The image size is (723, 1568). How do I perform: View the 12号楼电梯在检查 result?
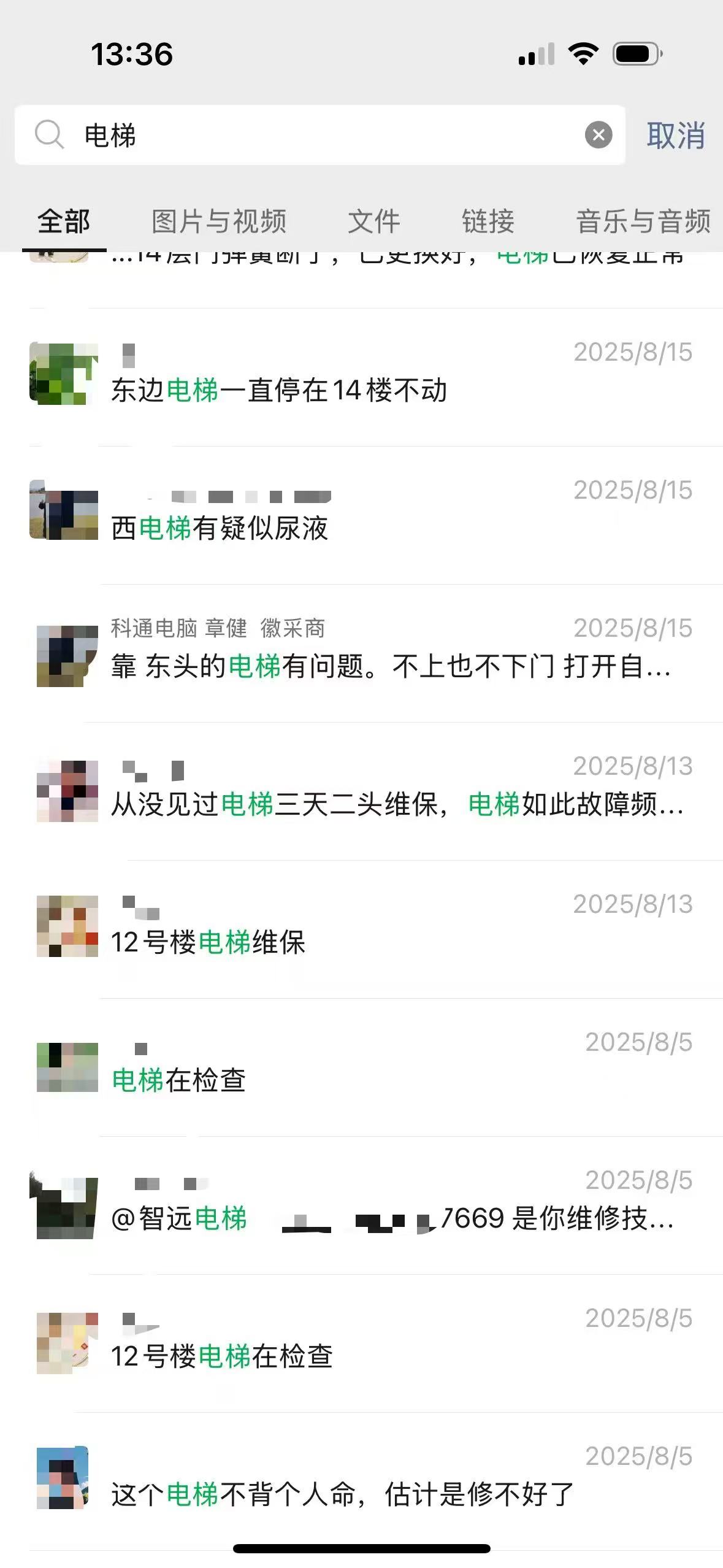click(221, 1356)
